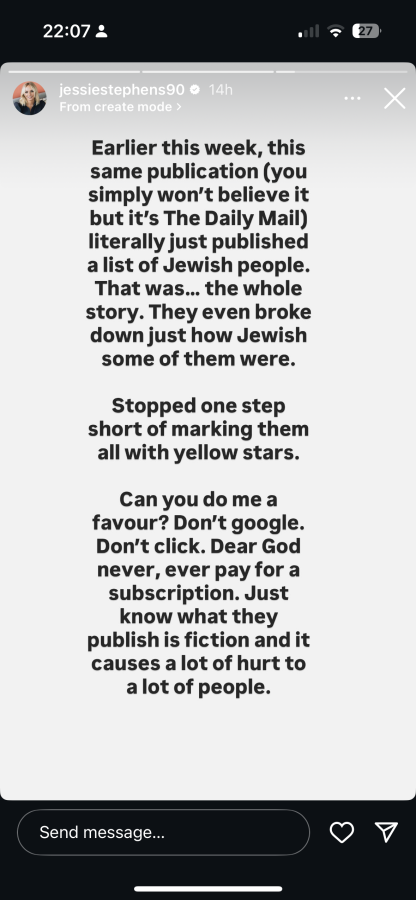
Task: Share the story via paper plane icon
Action: coord(386,832)
